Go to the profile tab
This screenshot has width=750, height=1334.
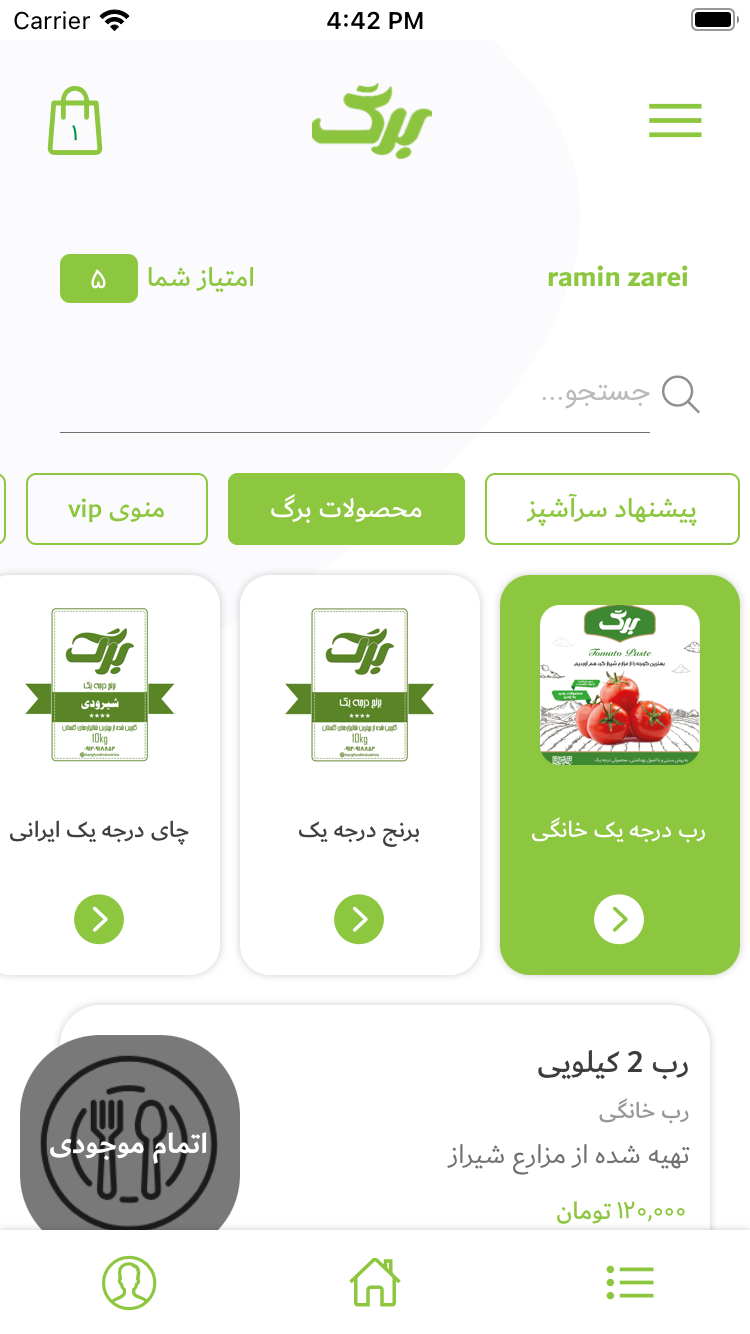129,1282
